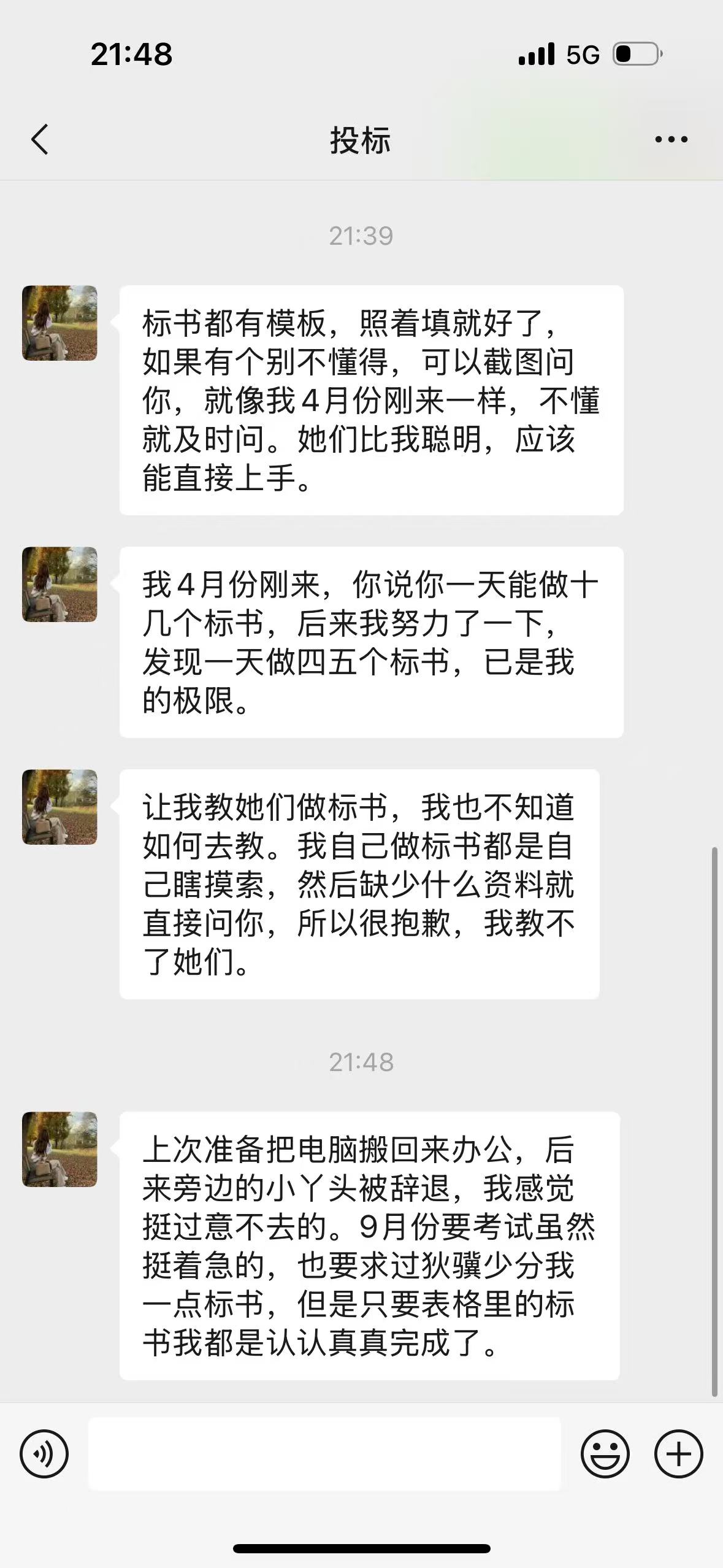Image resolution: width=723 pixels, height=1568 pixels.
Task: Go back from the 投标 chat
Action: point(40,139)
